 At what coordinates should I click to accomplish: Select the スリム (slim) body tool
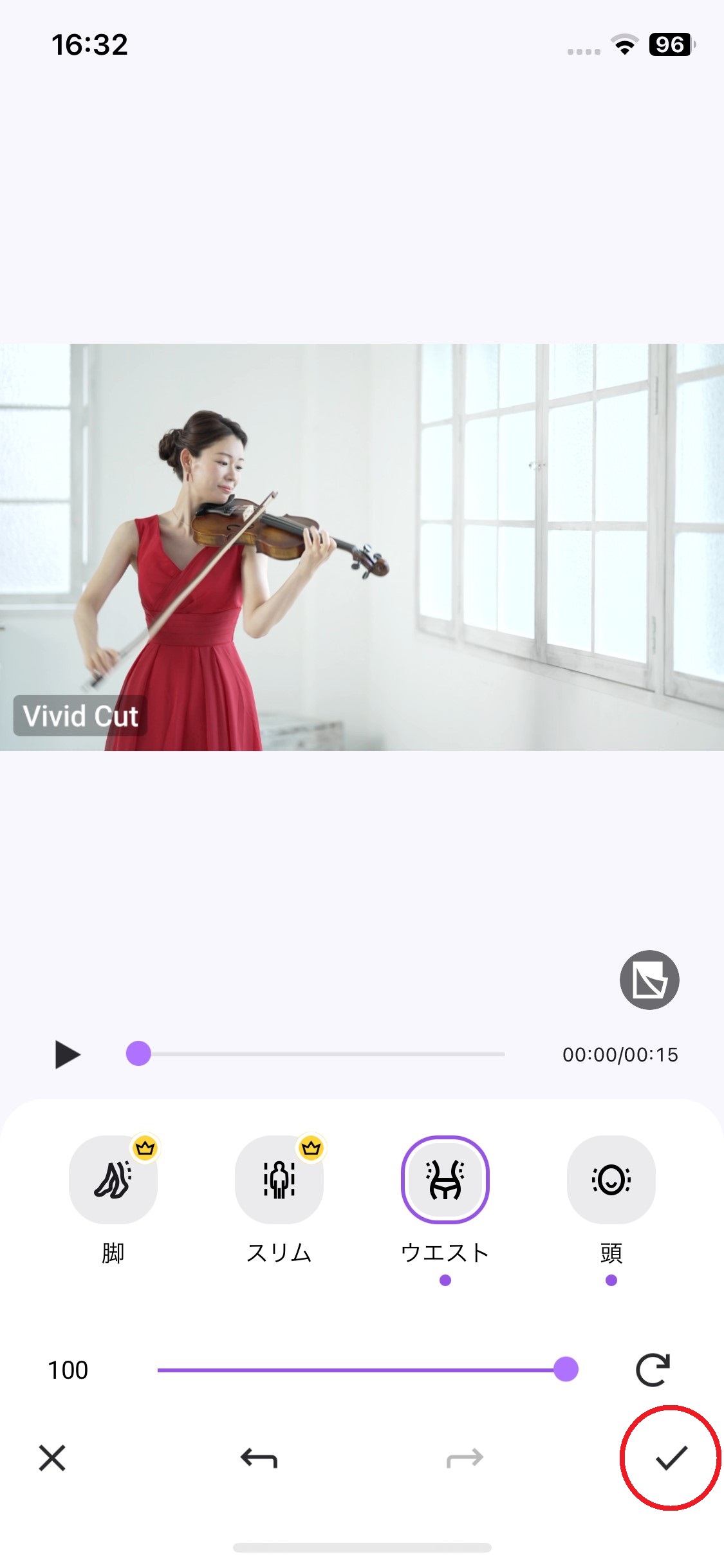[279, 1179]
